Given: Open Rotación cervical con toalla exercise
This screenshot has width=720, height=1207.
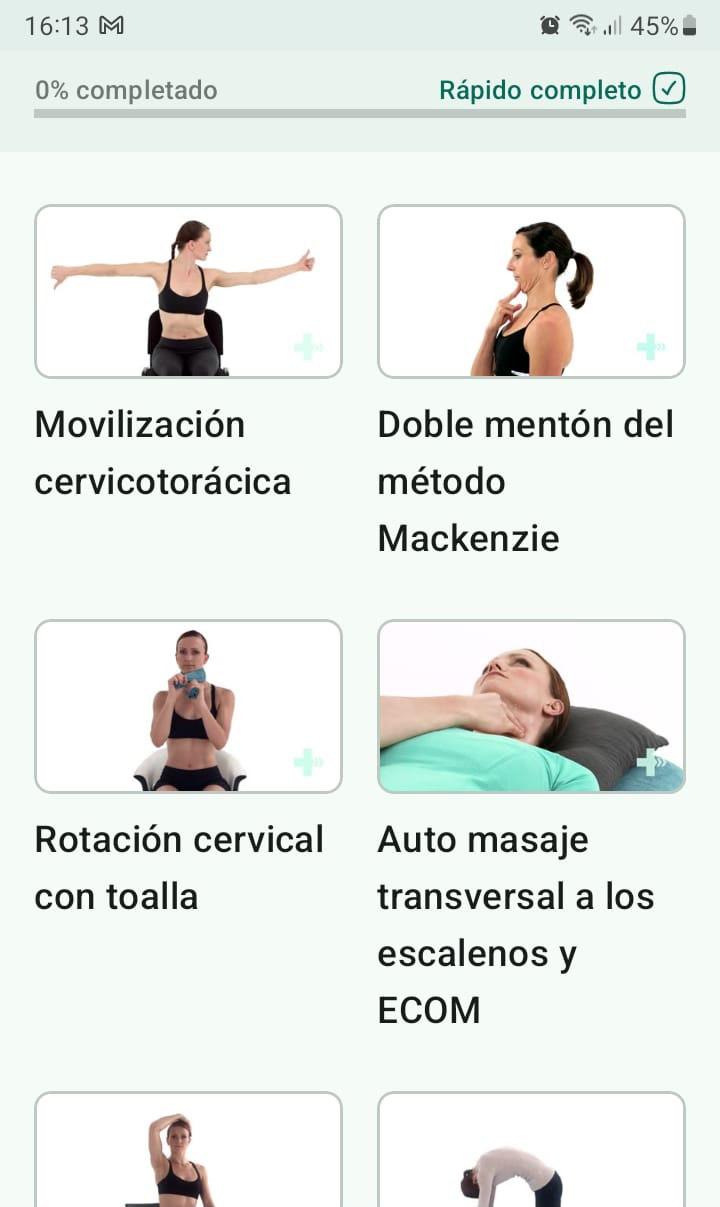Looking at the screenshot, I should [x=188, y=706].
